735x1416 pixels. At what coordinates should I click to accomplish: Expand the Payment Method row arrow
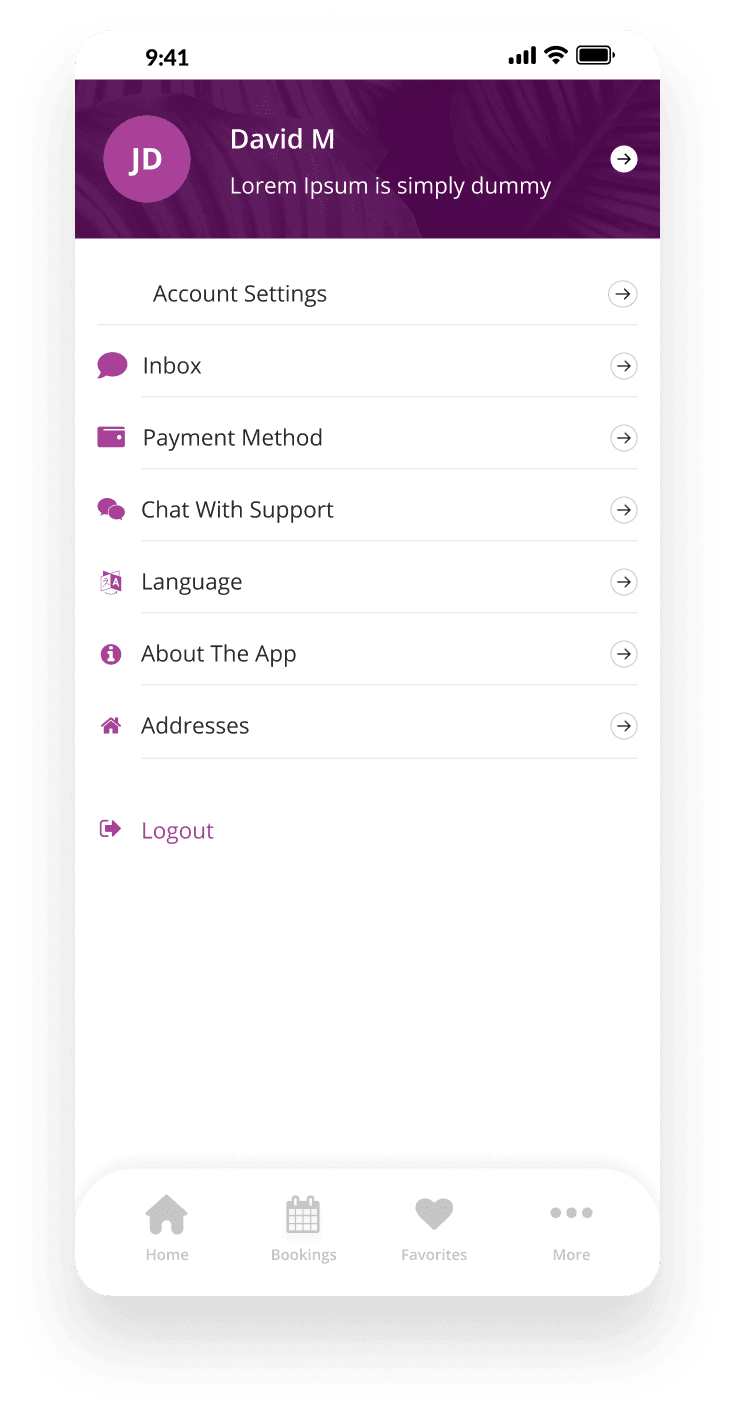[x=623, y=437]
